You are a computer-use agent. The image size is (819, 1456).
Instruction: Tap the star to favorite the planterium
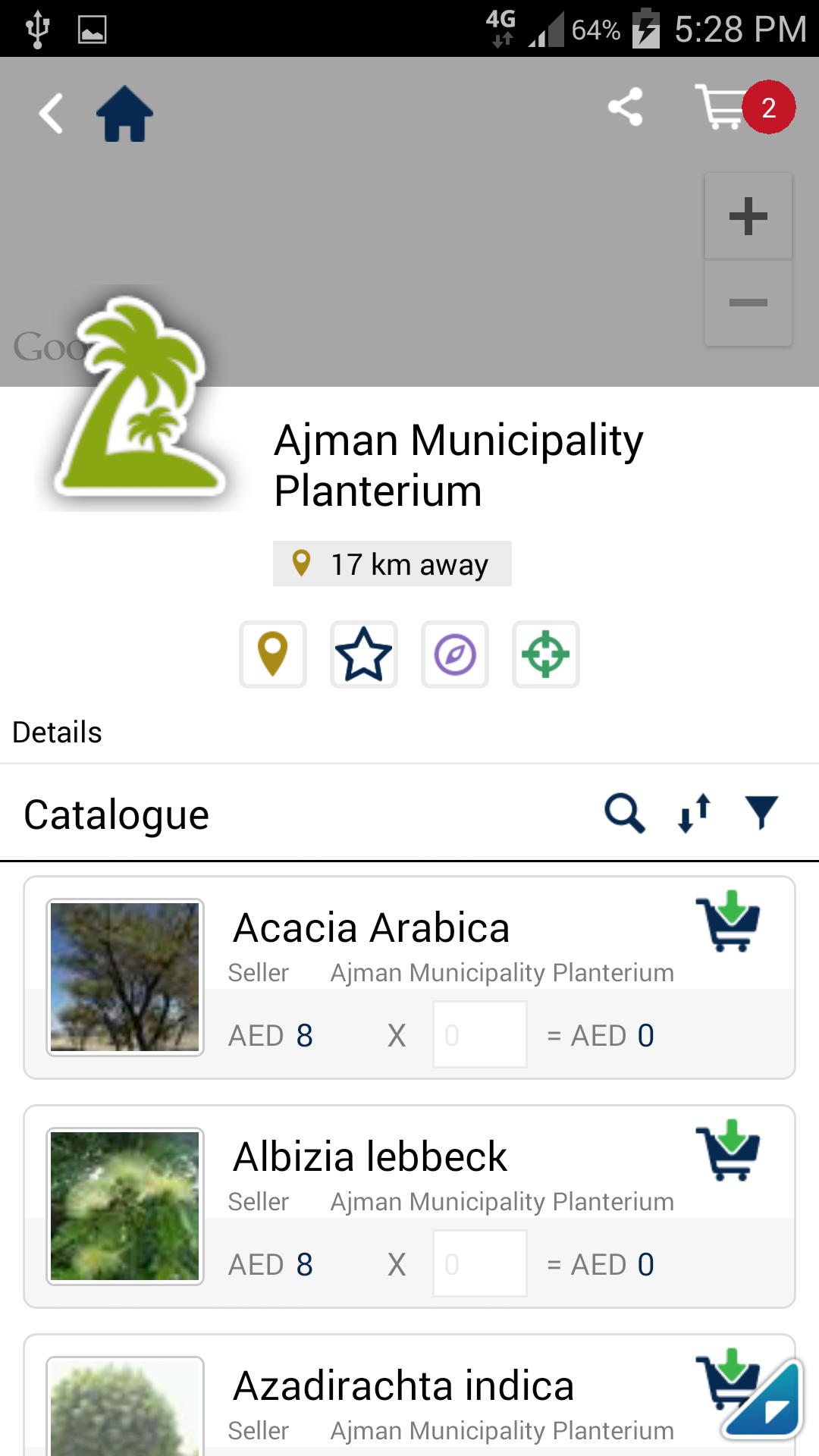(x=363, y=654)
